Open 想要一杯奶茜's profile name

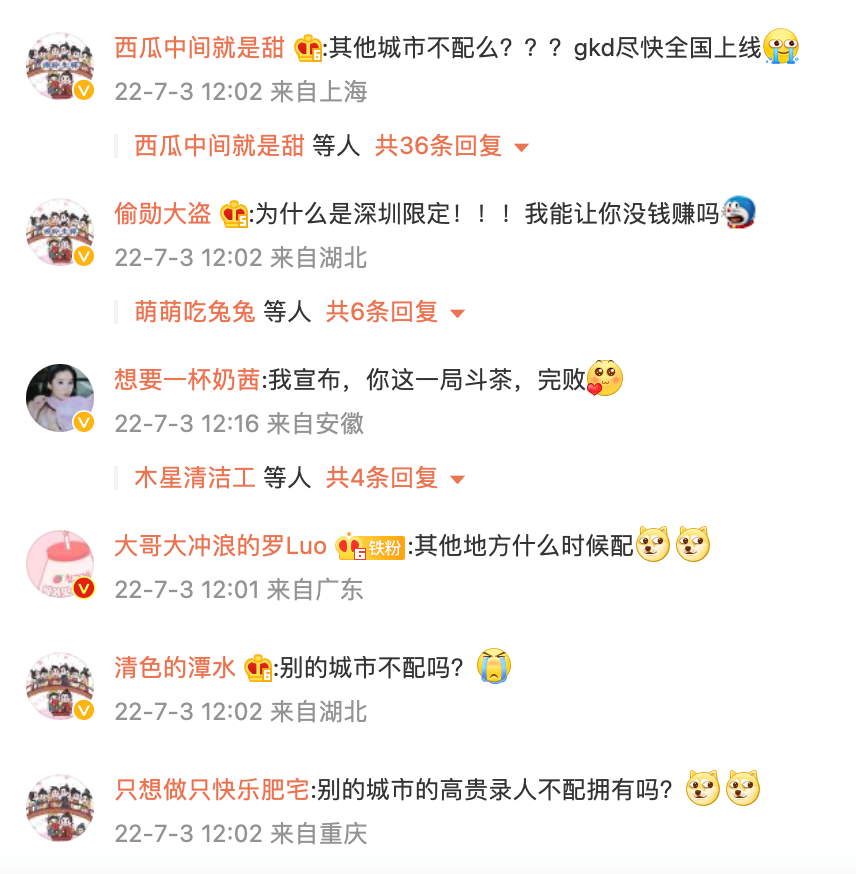coord(187,380)
